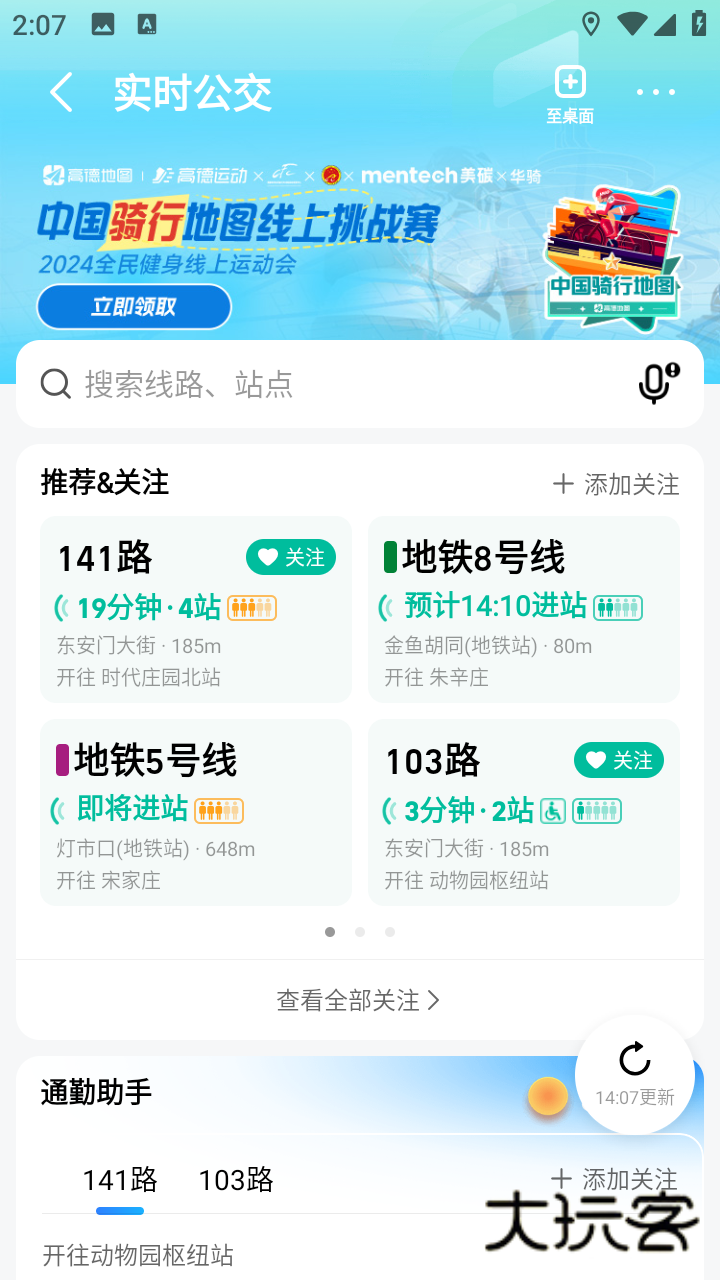Expand 查看全部关注 to view all follows

coord(360,998)
